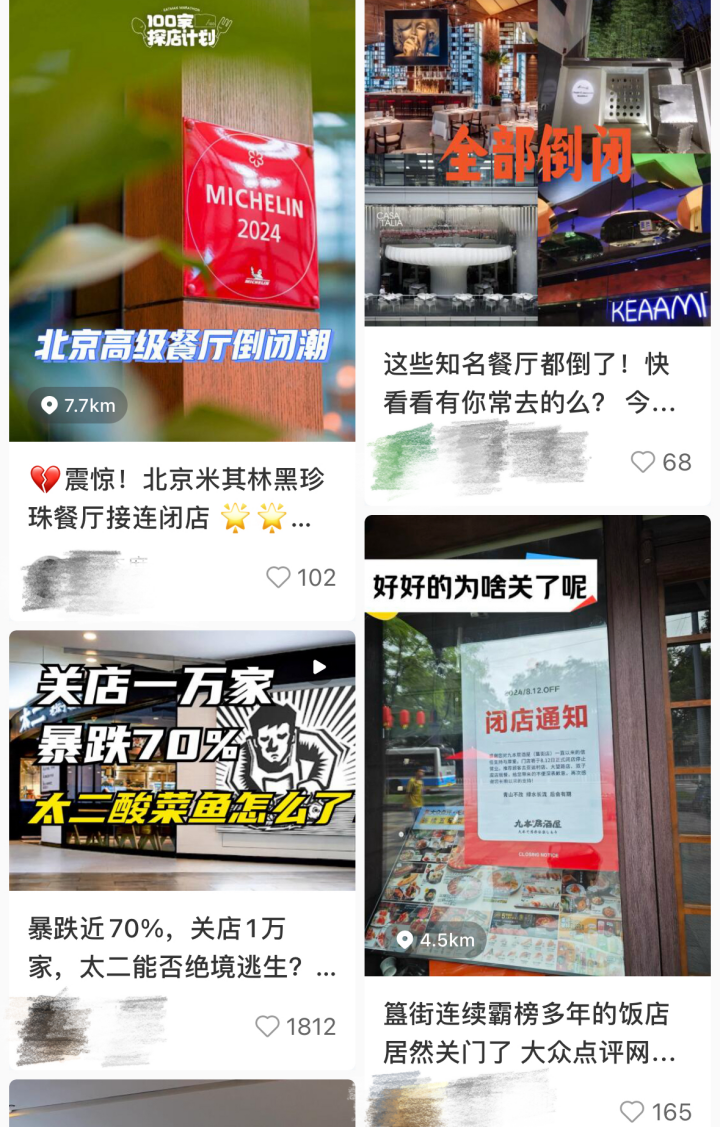720x1127 pixels.
Task: Like the 簋街连续霸榜多年的饭店 post
Action: click(632, 1111)
